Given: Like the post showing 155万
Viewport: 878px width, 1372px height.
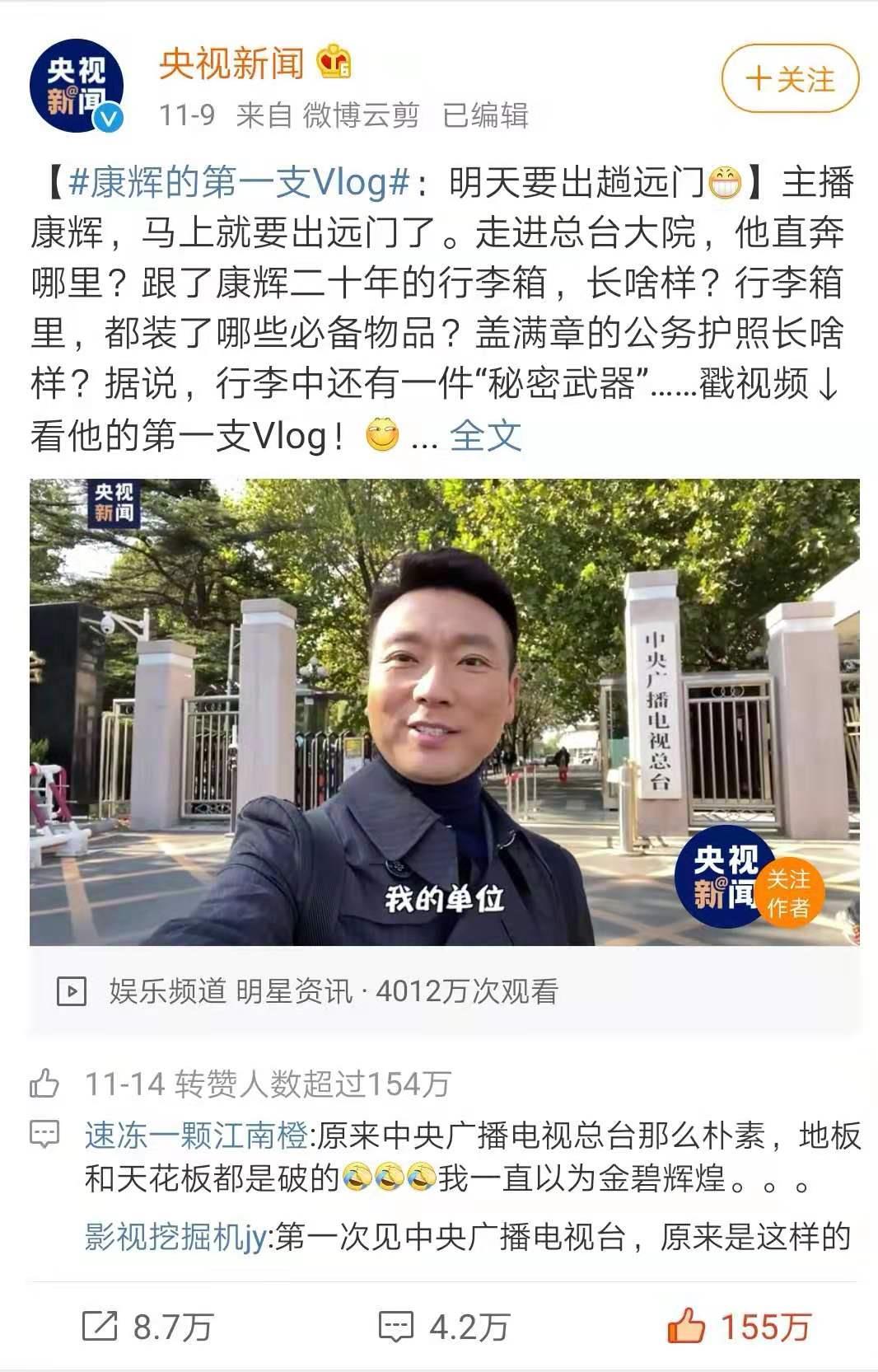Looking at the screenshot, I should (740, 1327).
